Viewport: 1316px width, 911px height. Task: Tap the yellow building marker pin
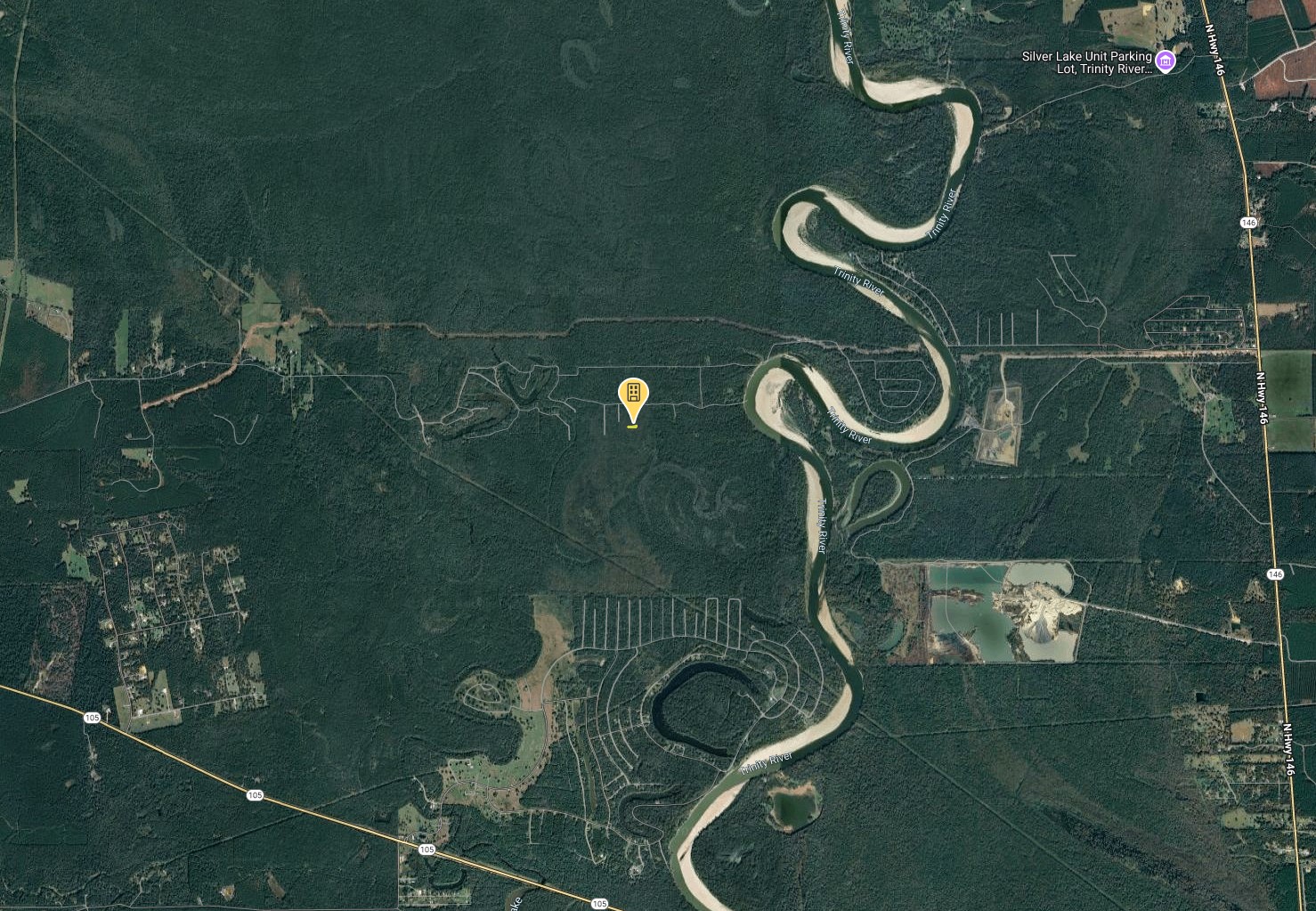(633, 396)
